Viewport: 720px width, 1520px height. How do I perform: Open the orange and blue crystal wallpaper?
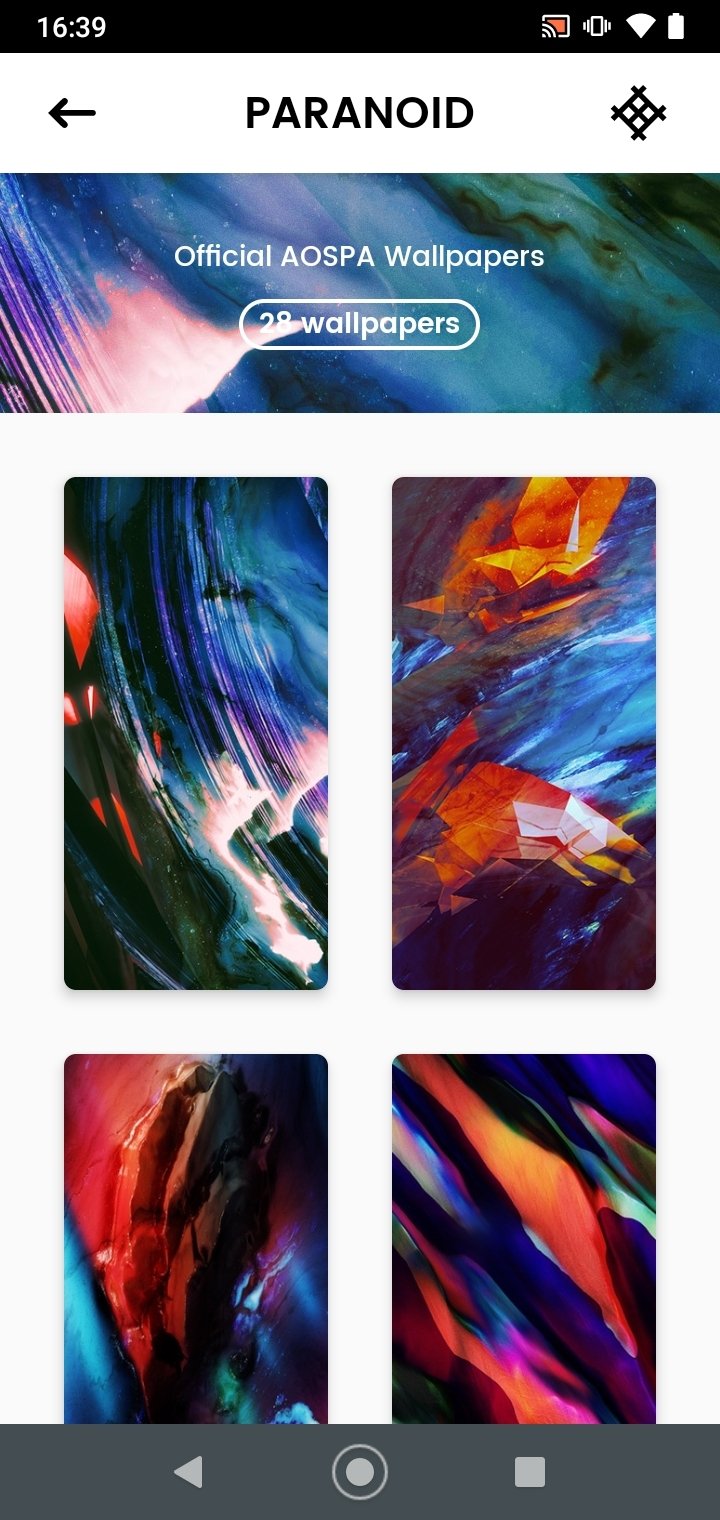click(524, 733)
